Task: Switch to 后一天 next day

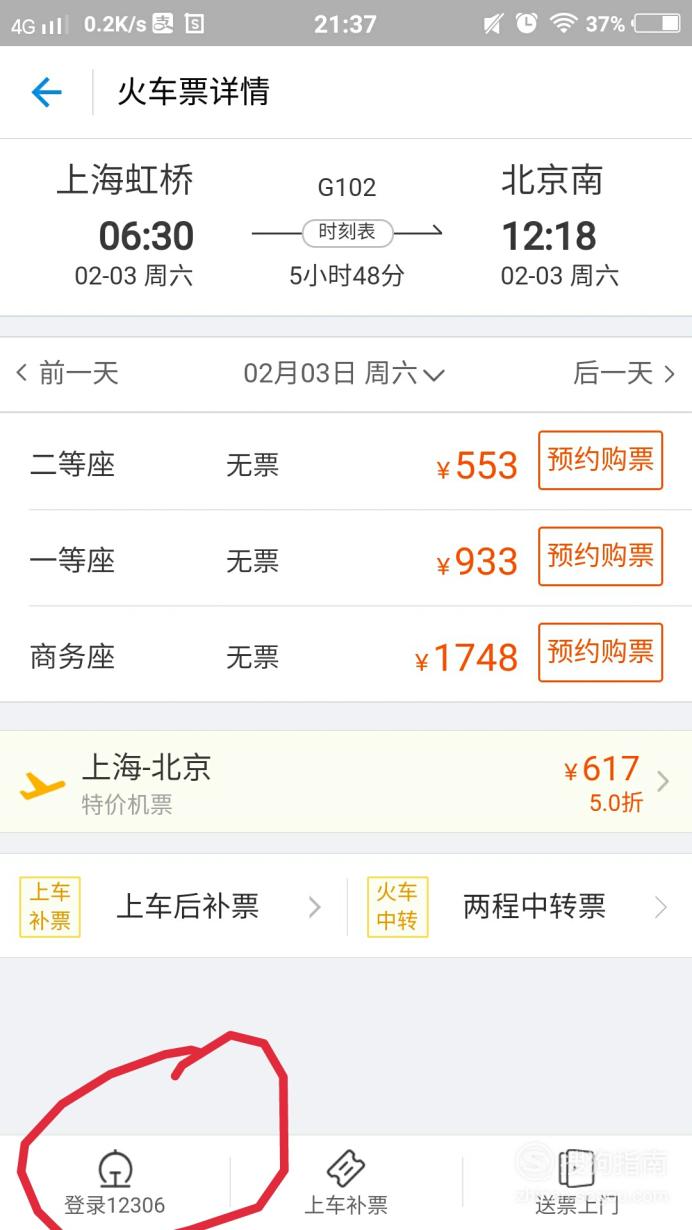Action: tap(624, 374)
